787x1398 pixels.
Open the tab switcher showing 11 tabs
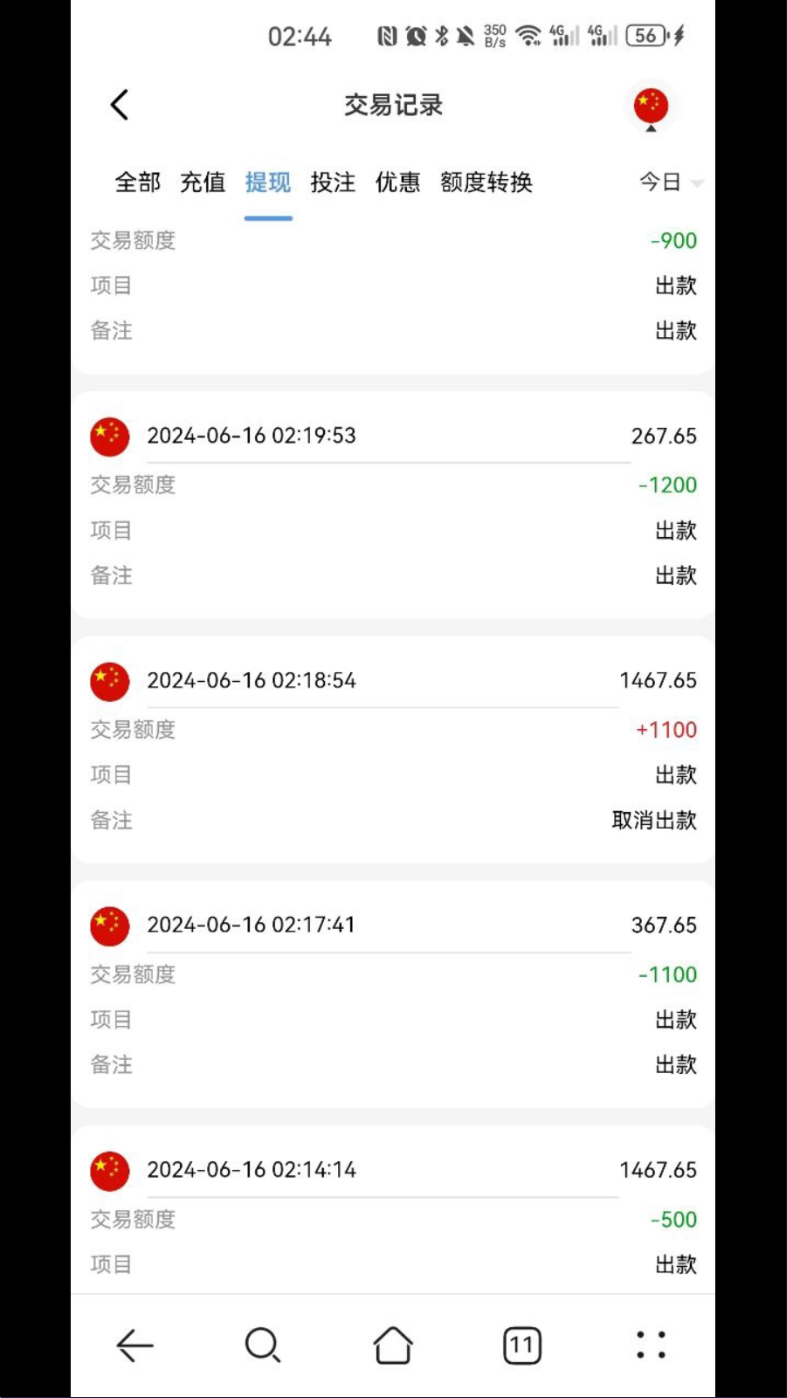point(521,1345)
